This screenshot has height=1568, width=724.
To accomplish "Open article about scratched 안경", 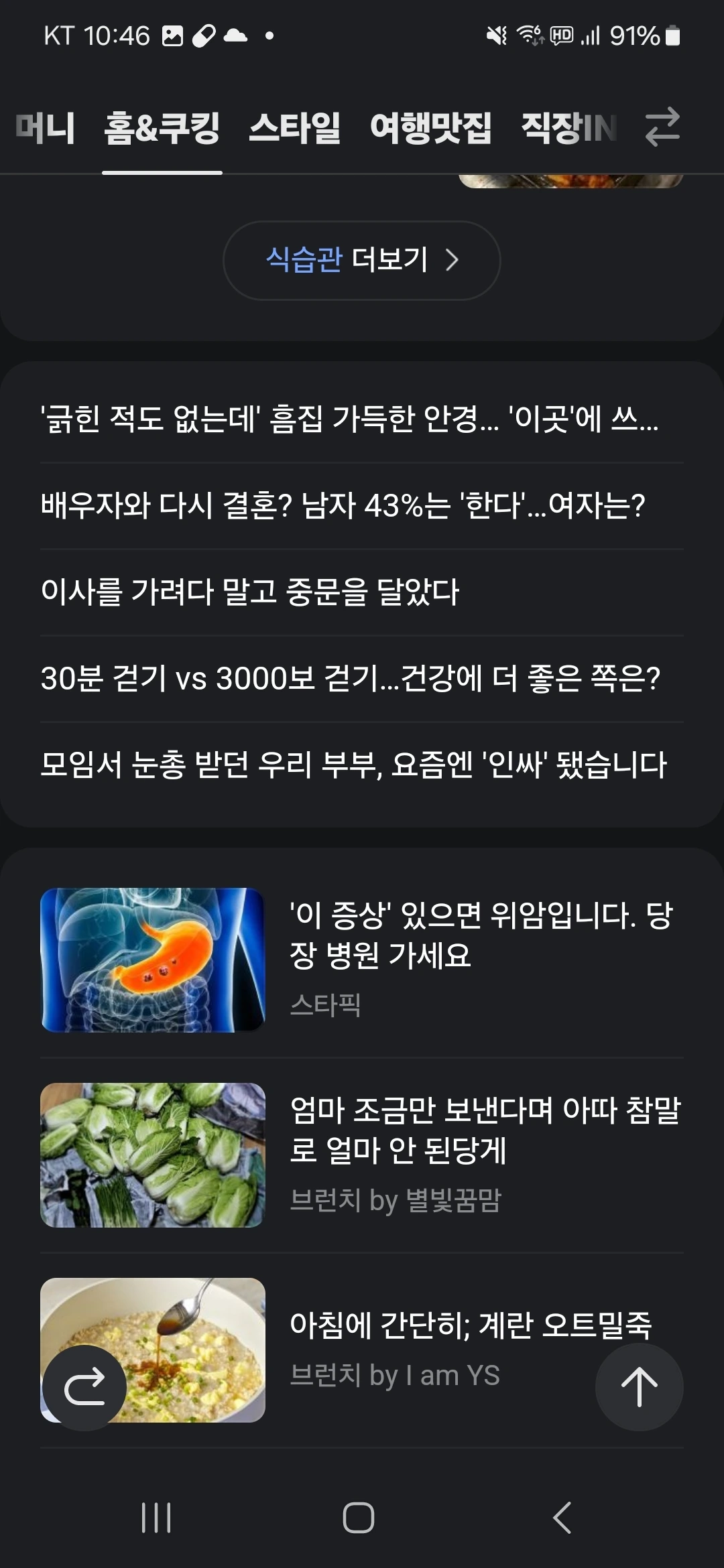I will click(362, 419).
